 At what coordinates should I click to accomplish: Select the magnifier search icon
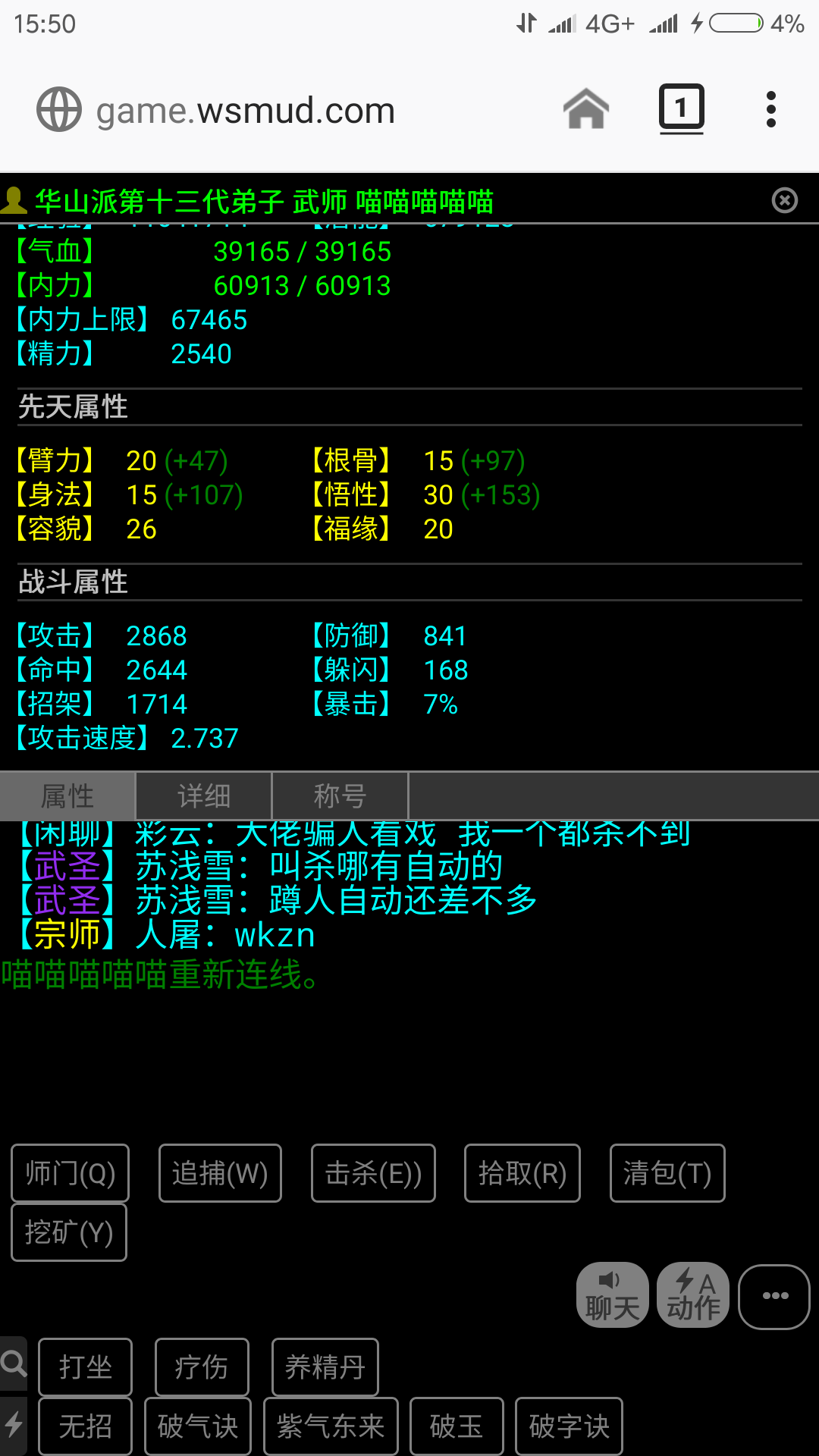tap(15, 1361)
